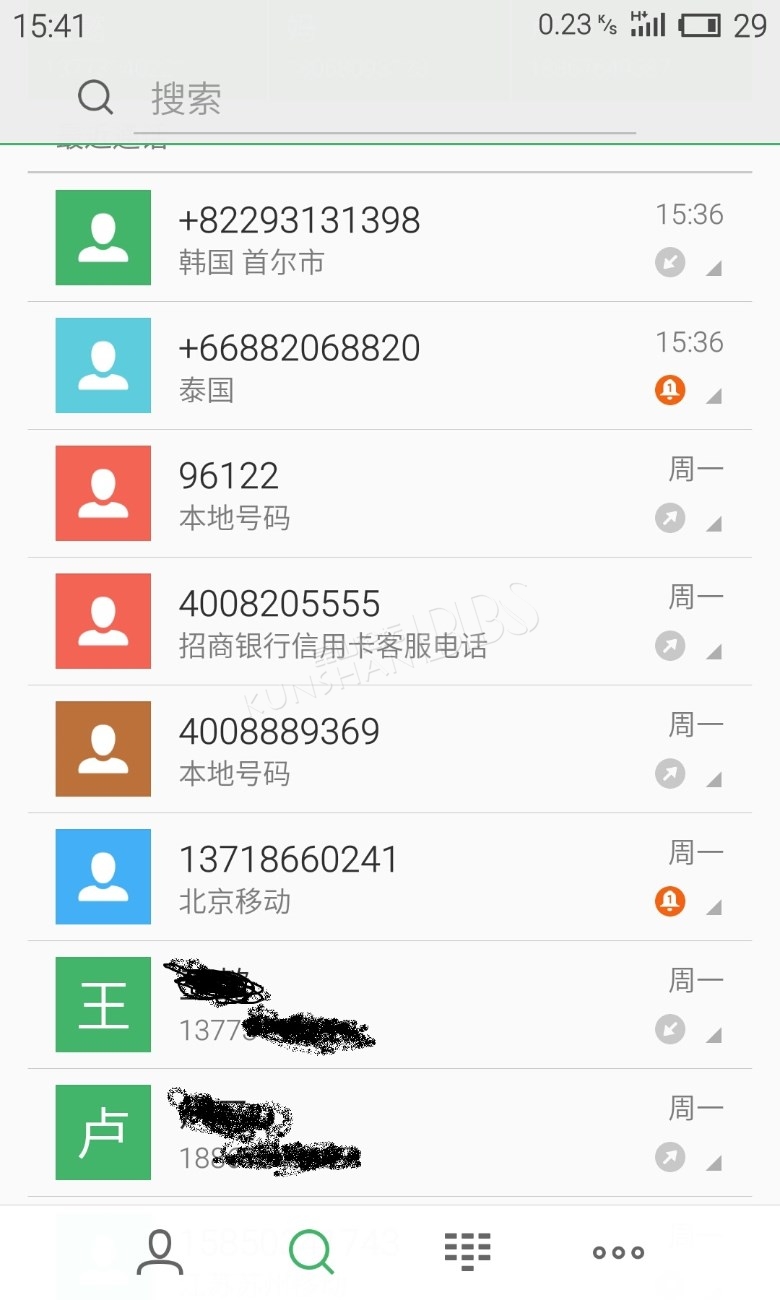Open the call row with the 王 avatar
The width and height of the screenshot is (780, 1300).
click(x=390, y=1005)
